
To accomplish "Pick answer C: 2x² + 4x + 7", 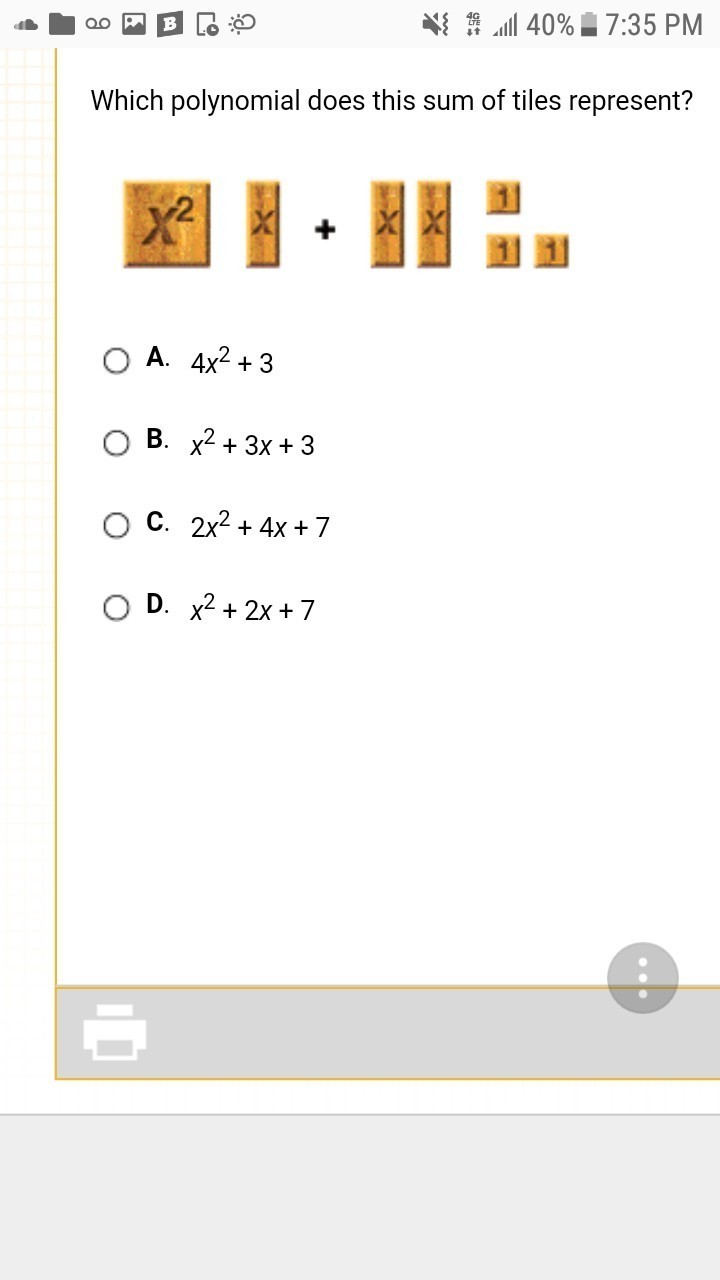I will tap(116, 525).
